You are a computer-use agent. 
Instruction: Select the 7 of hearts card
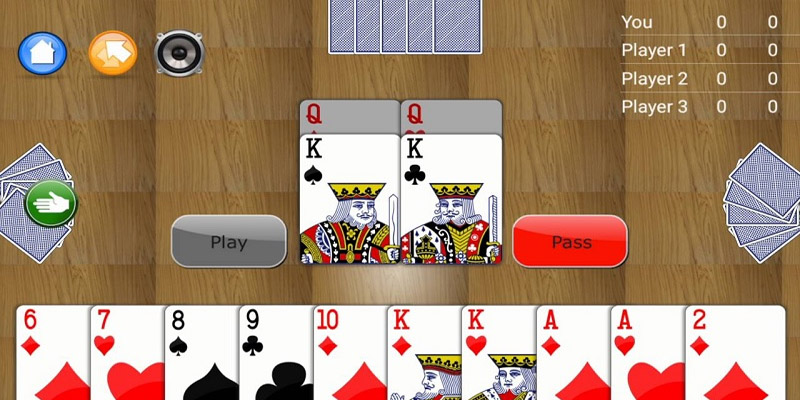pyautogui.click(x=126, y=355)
